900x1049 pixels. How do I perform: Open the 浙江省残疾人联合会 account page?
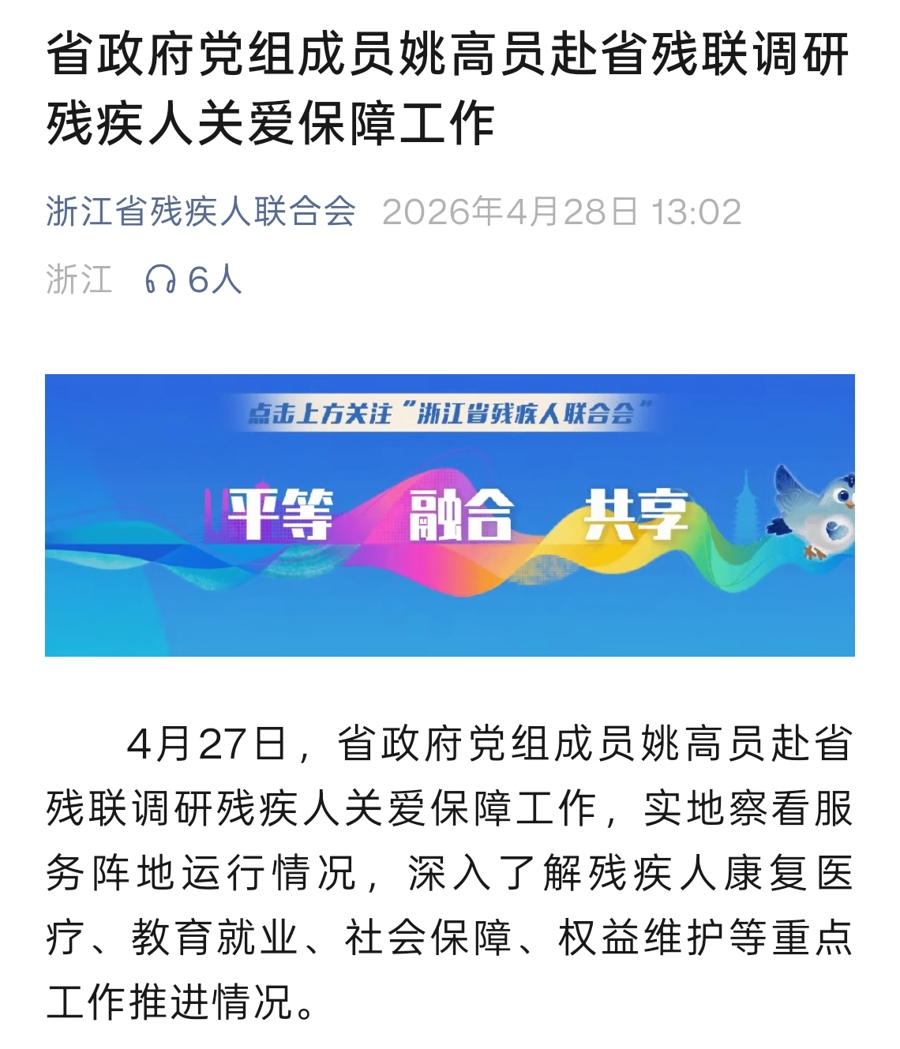click(x=200, y=212)
